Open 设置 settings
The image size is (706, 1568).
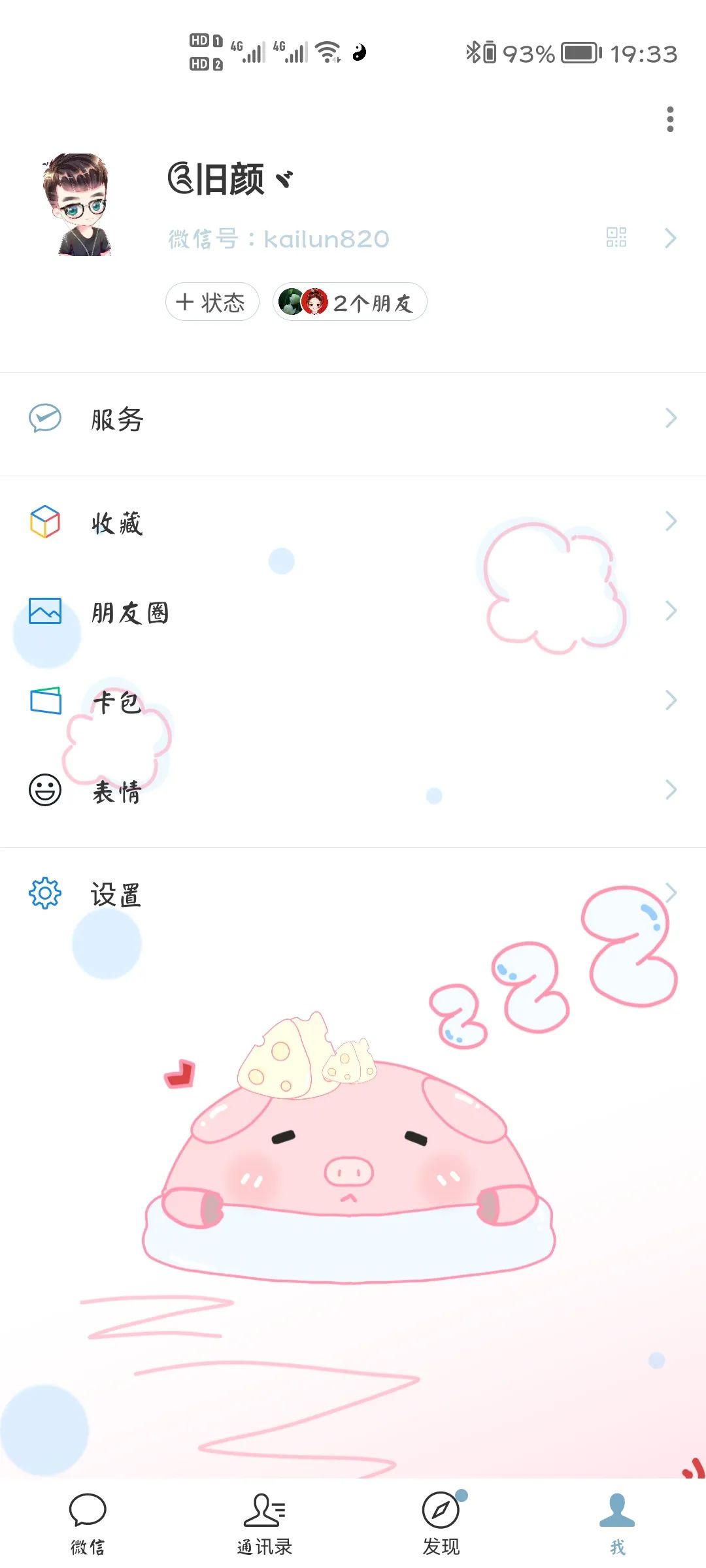click(x=353, y=894)
